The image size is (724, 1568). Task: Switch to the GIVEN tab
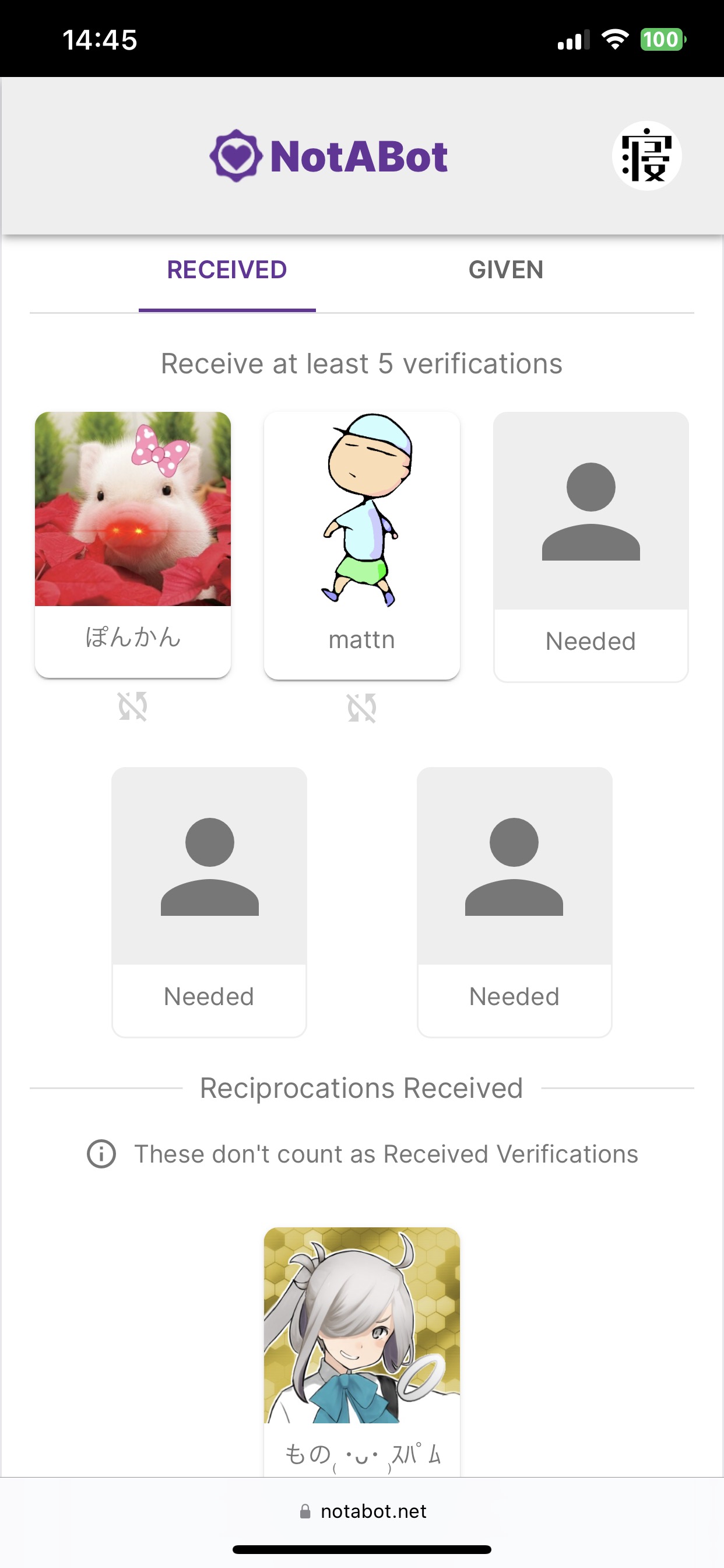pos(505,269)
